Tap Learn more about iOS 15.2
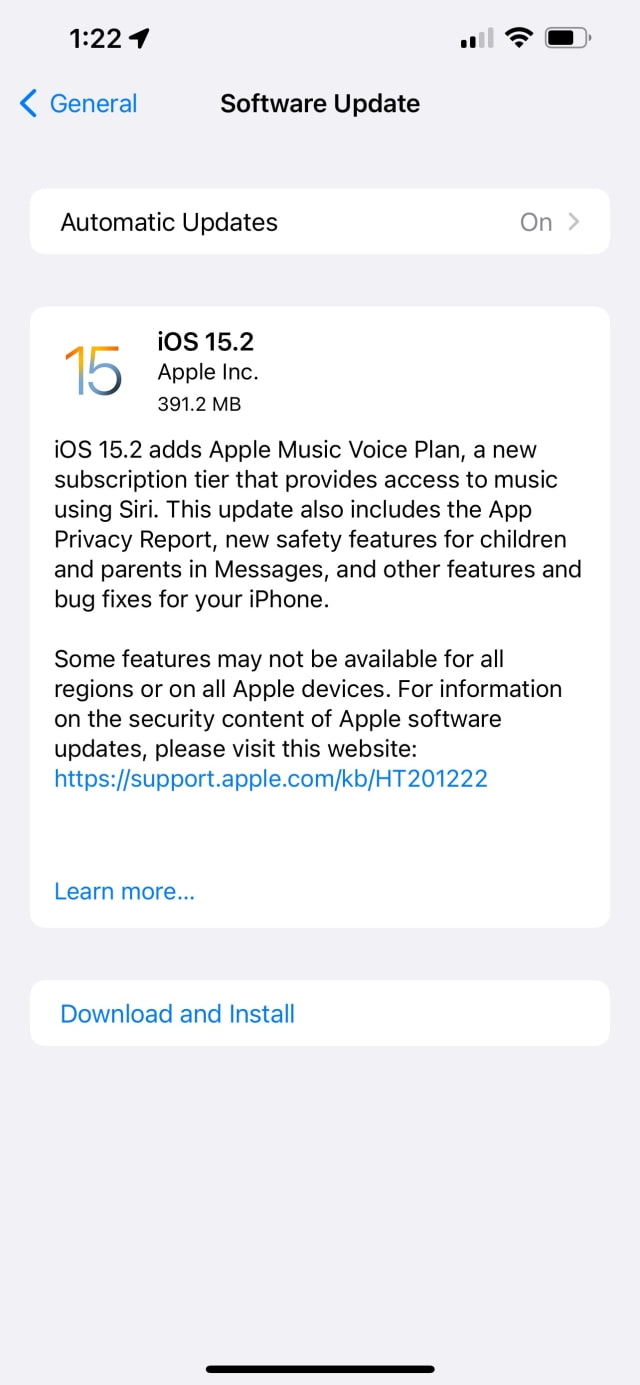The height and width of the screenshot is (1385, 640). 125,891
